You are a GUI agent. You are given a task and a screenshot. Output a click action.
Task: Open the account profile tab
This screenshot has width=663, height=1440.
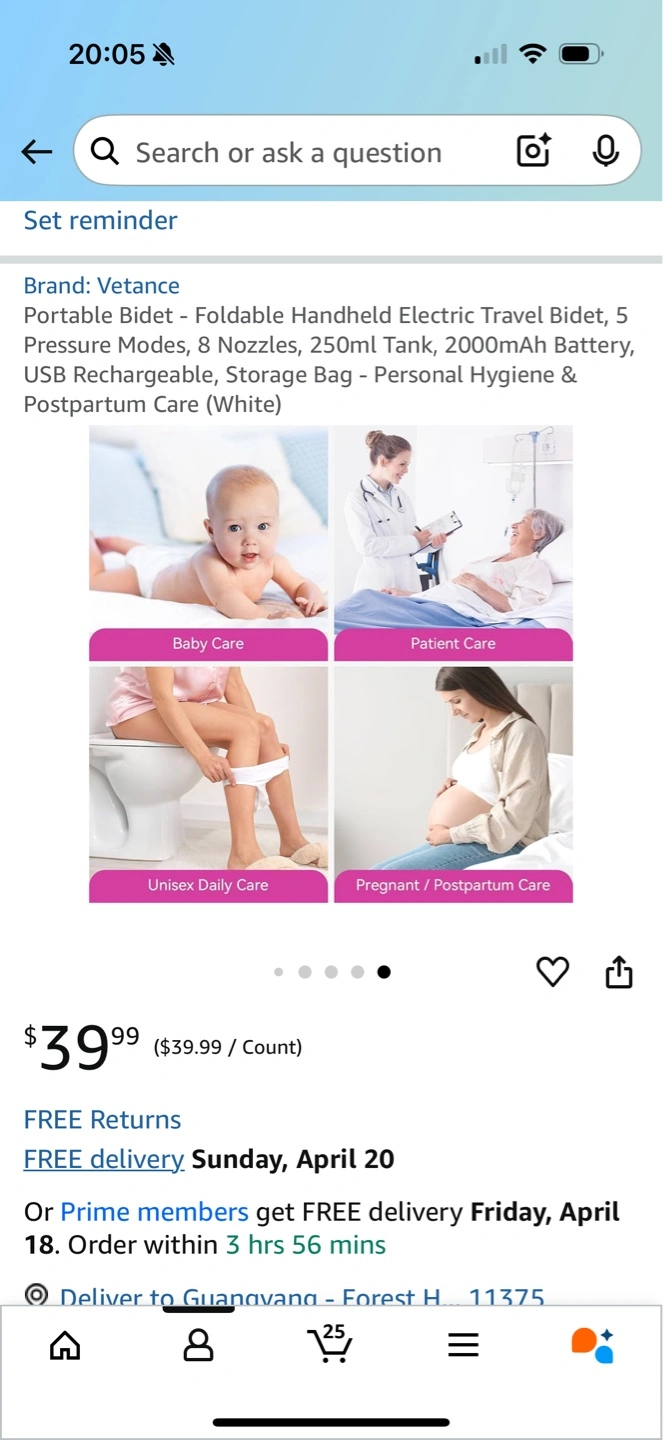[x=198, y=1346]
